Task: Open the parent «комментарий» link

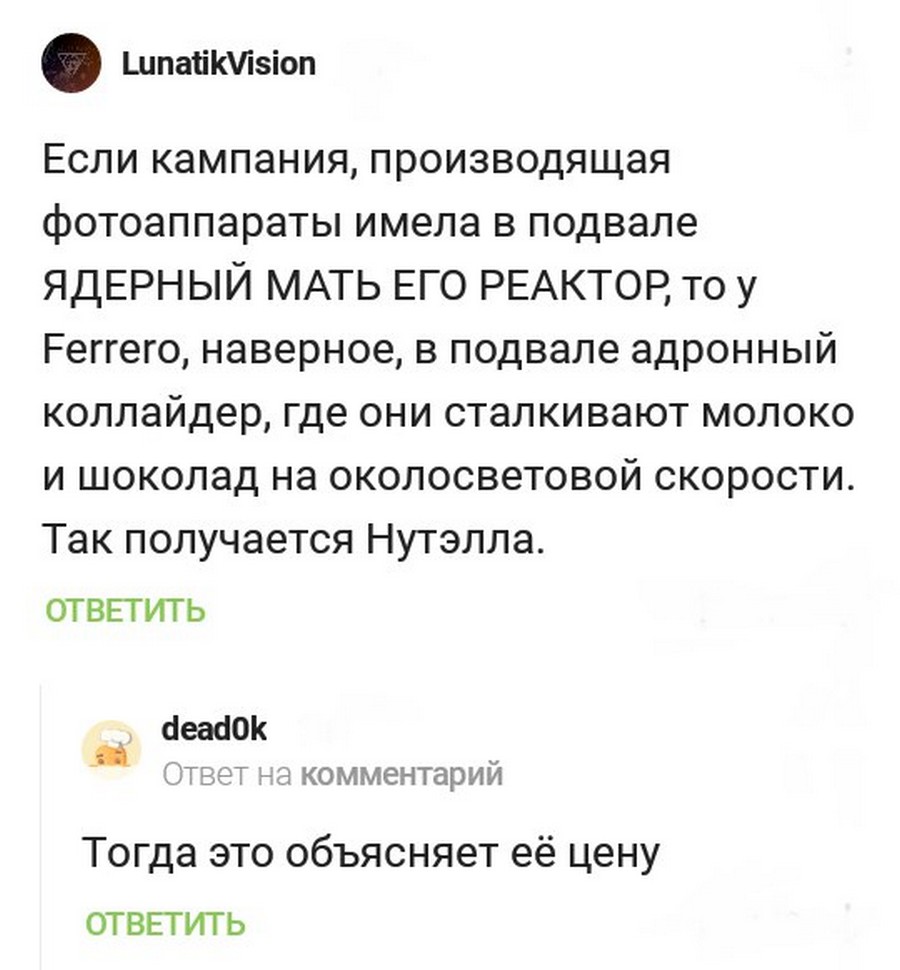Action: pyautogui.click(x=401, y=773)
